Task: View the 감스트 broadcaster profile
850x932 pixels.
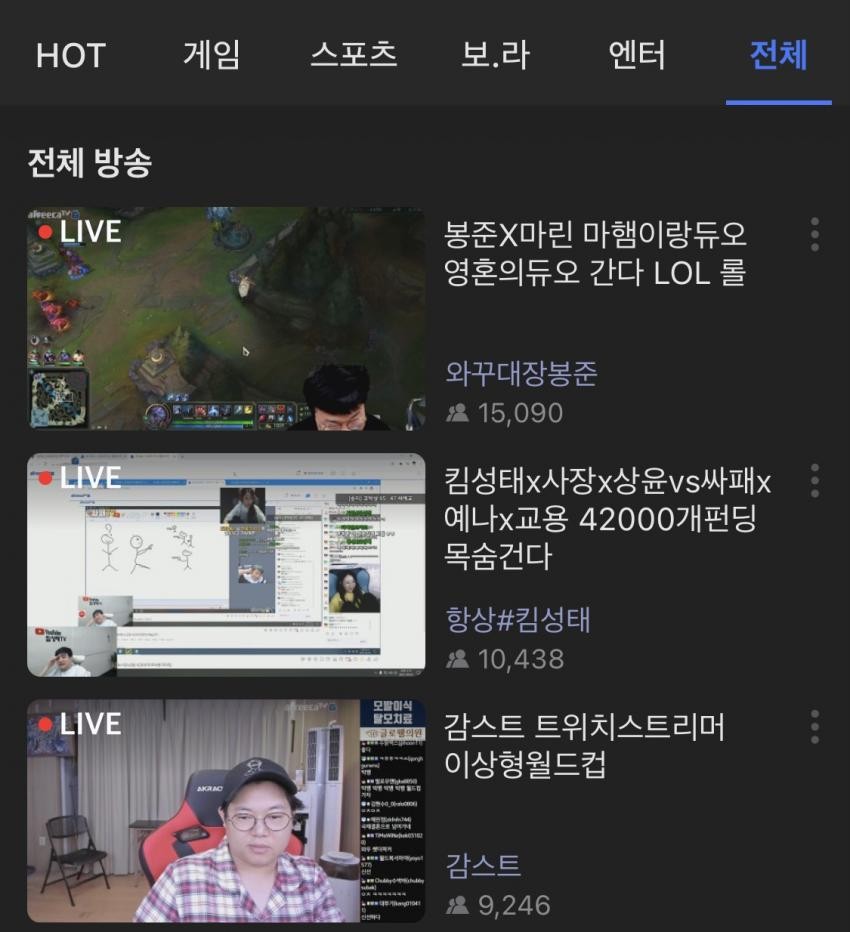Action: point(483,865)
